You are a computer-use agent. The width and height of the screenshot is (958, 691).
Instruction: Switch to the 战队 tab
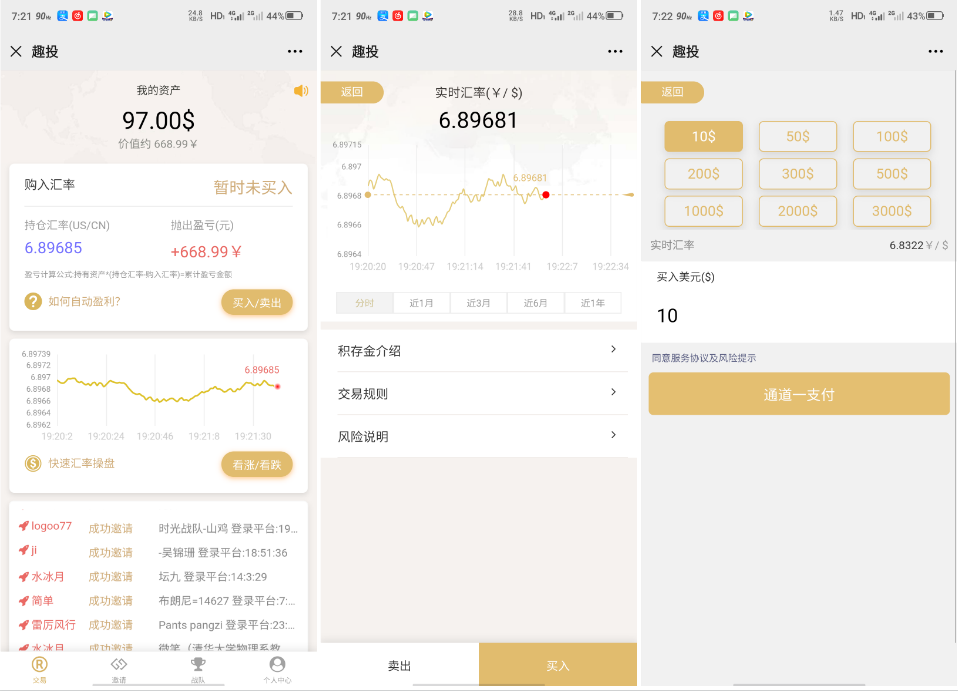pyautogui.click(x=198, y=669)
